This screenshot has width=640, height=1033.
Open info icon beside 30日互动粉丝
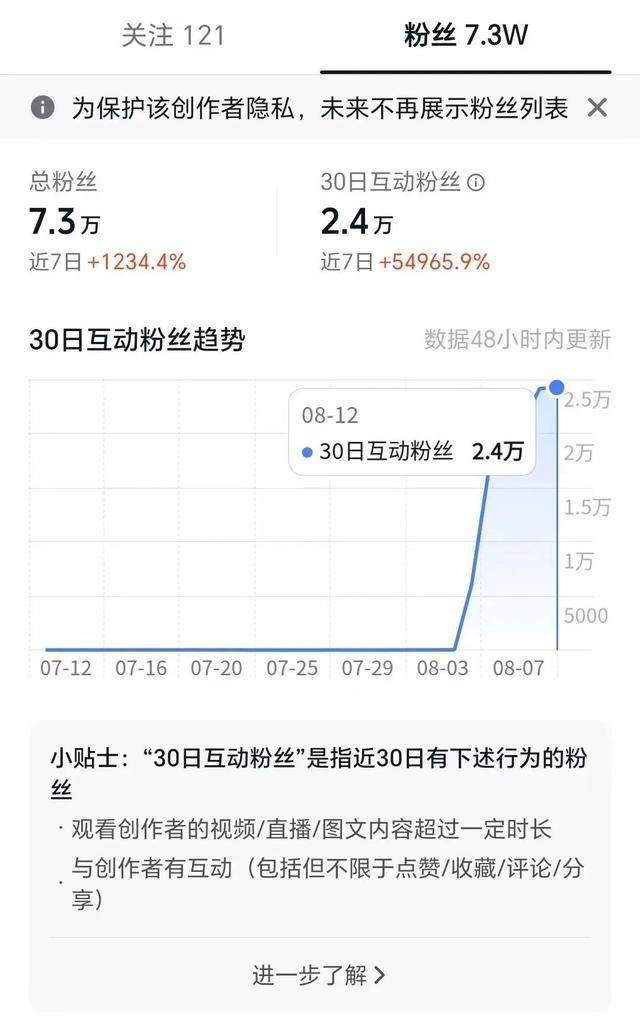pyautogui.click(x=476, y=182)
